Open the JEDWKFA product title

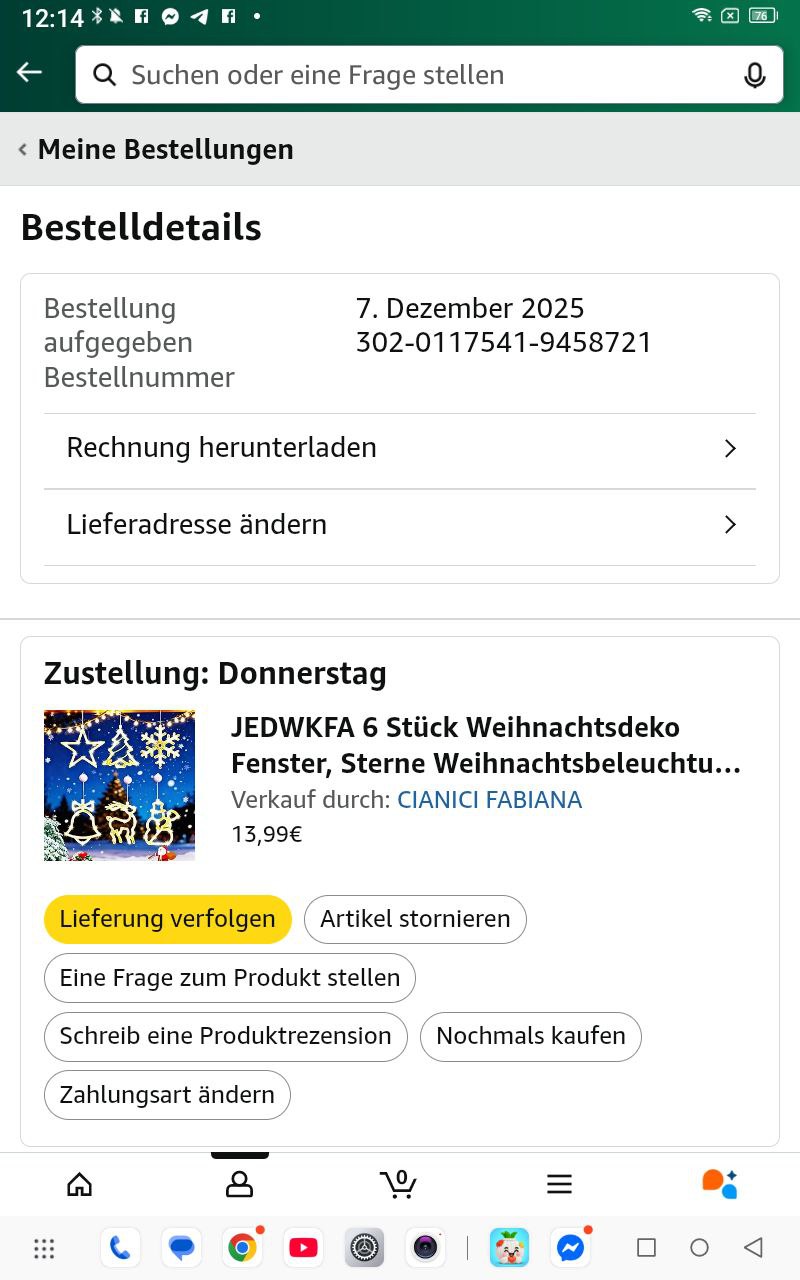[x=486, y=745]
